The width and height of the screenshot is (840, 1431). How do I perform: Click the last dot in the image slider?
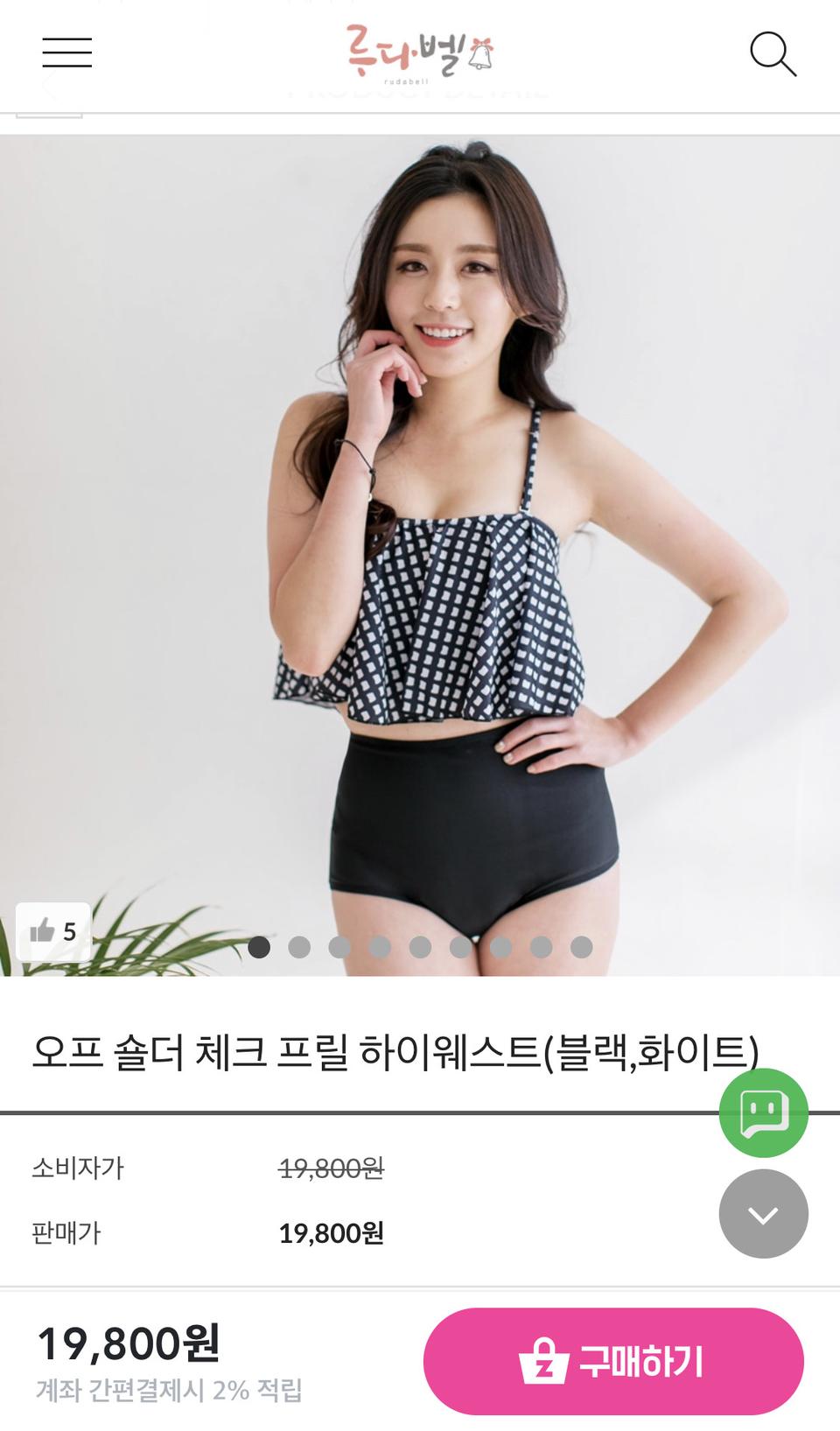click(x=583, y=945)
